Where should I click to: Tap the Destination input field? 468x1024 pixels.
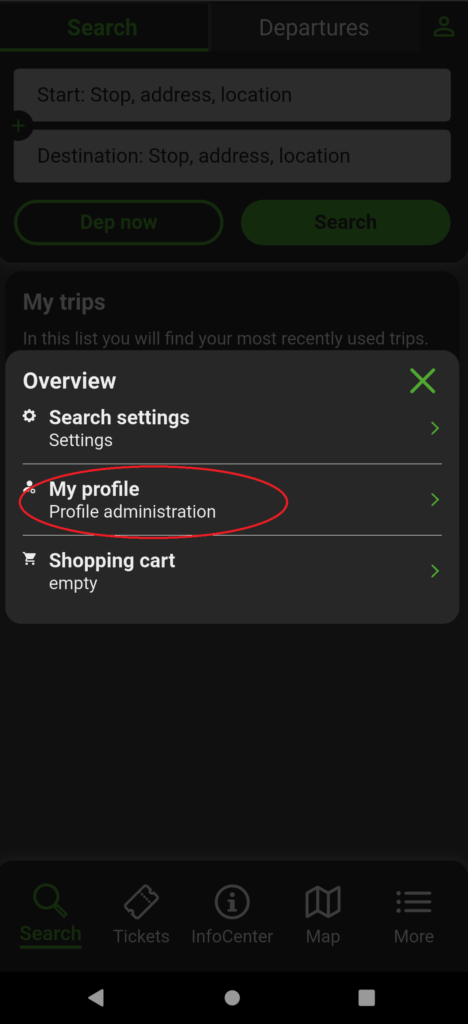tap(232, 156)
